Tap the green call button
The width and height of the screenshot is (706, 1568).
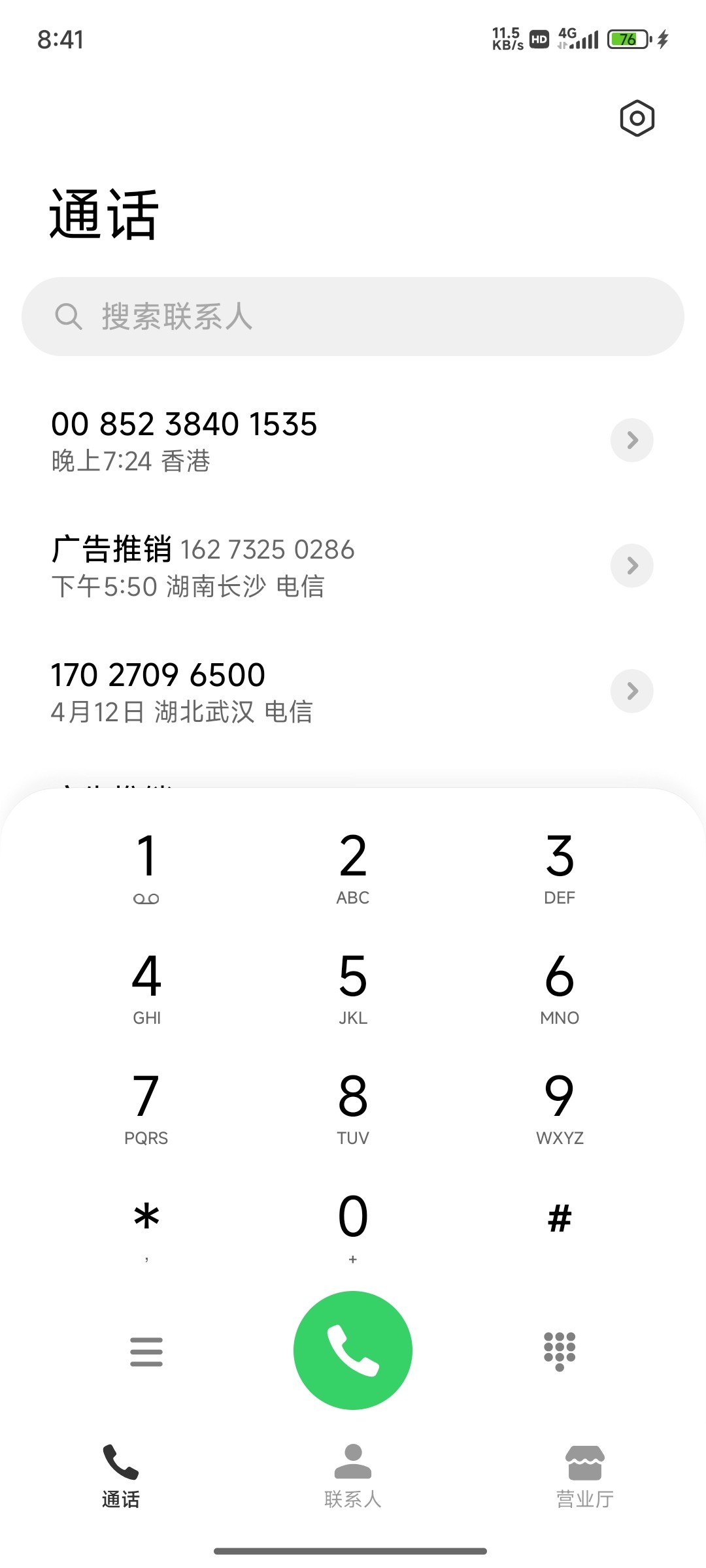coord(353,1350)
